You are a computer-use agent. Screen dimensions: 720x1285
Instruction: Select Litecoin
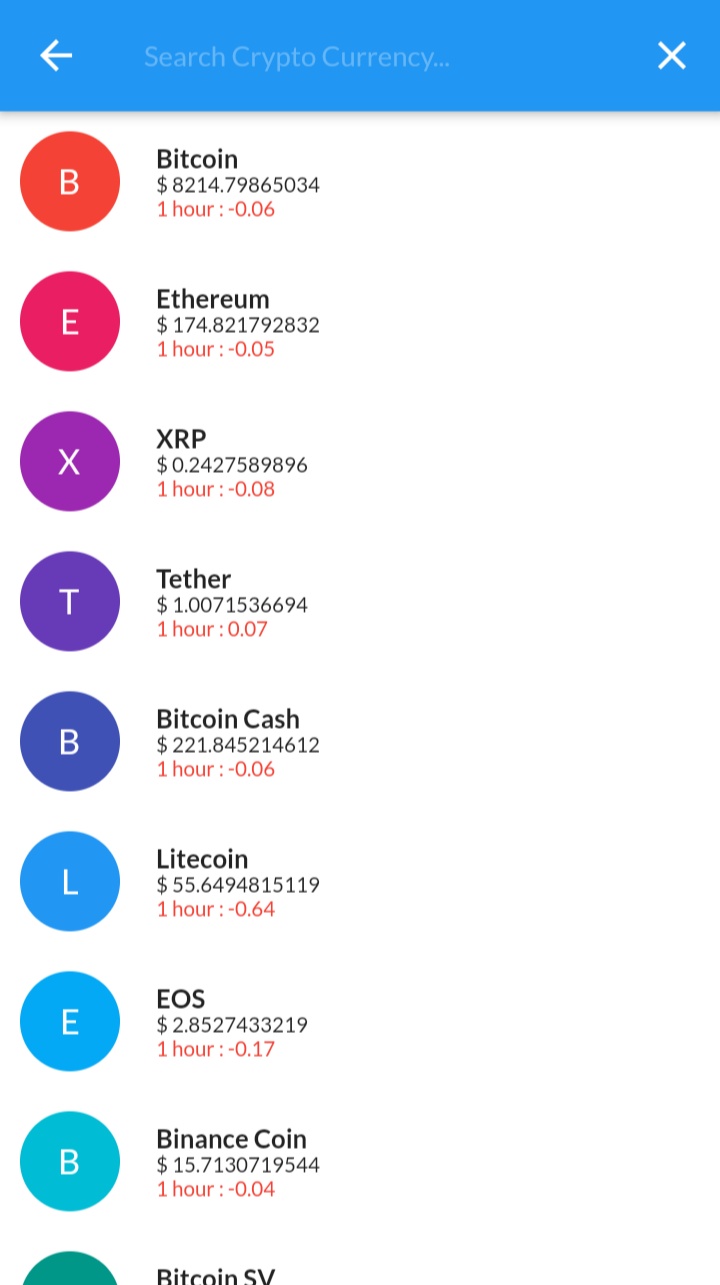click(360, 882)
